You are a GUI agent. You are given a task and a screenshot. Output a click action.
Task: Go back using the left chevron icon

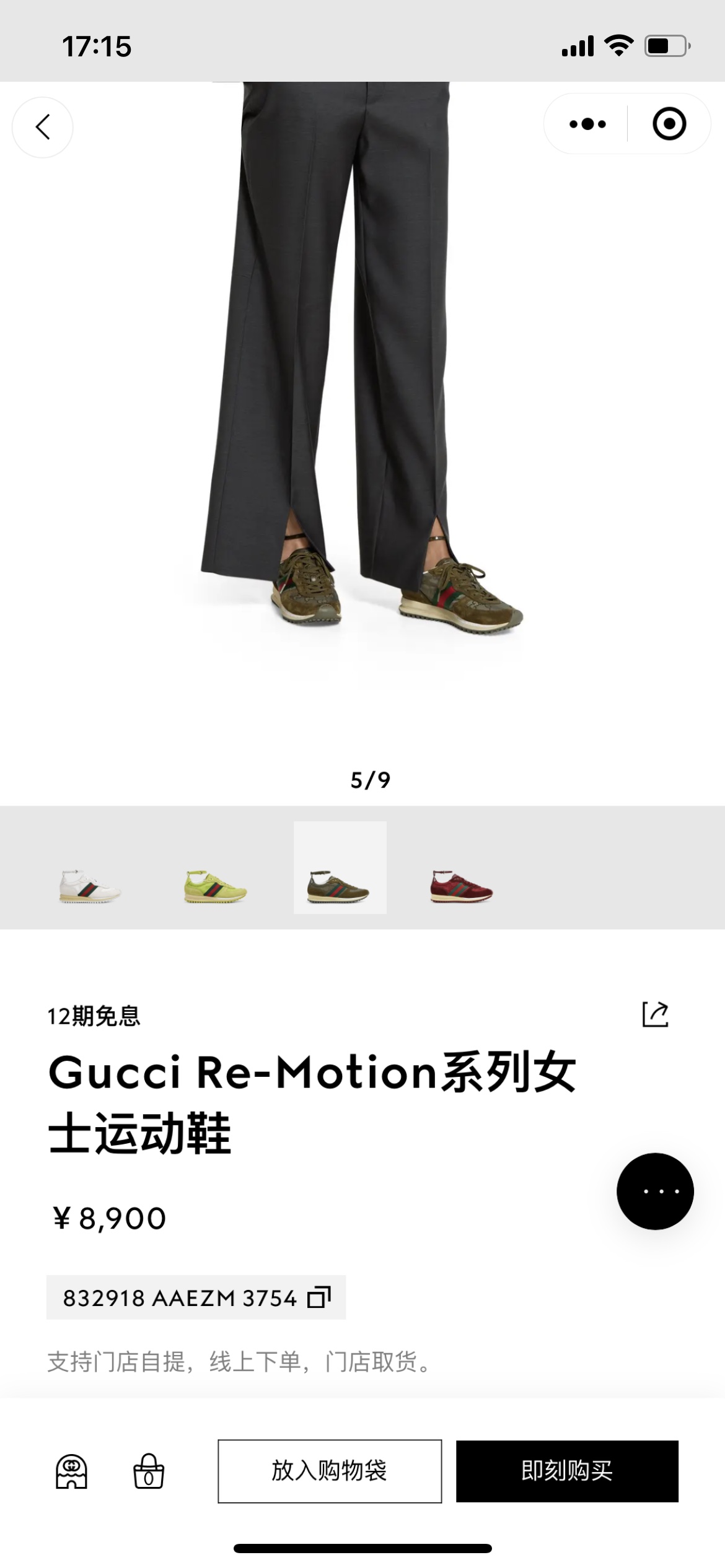click(43, 126)
